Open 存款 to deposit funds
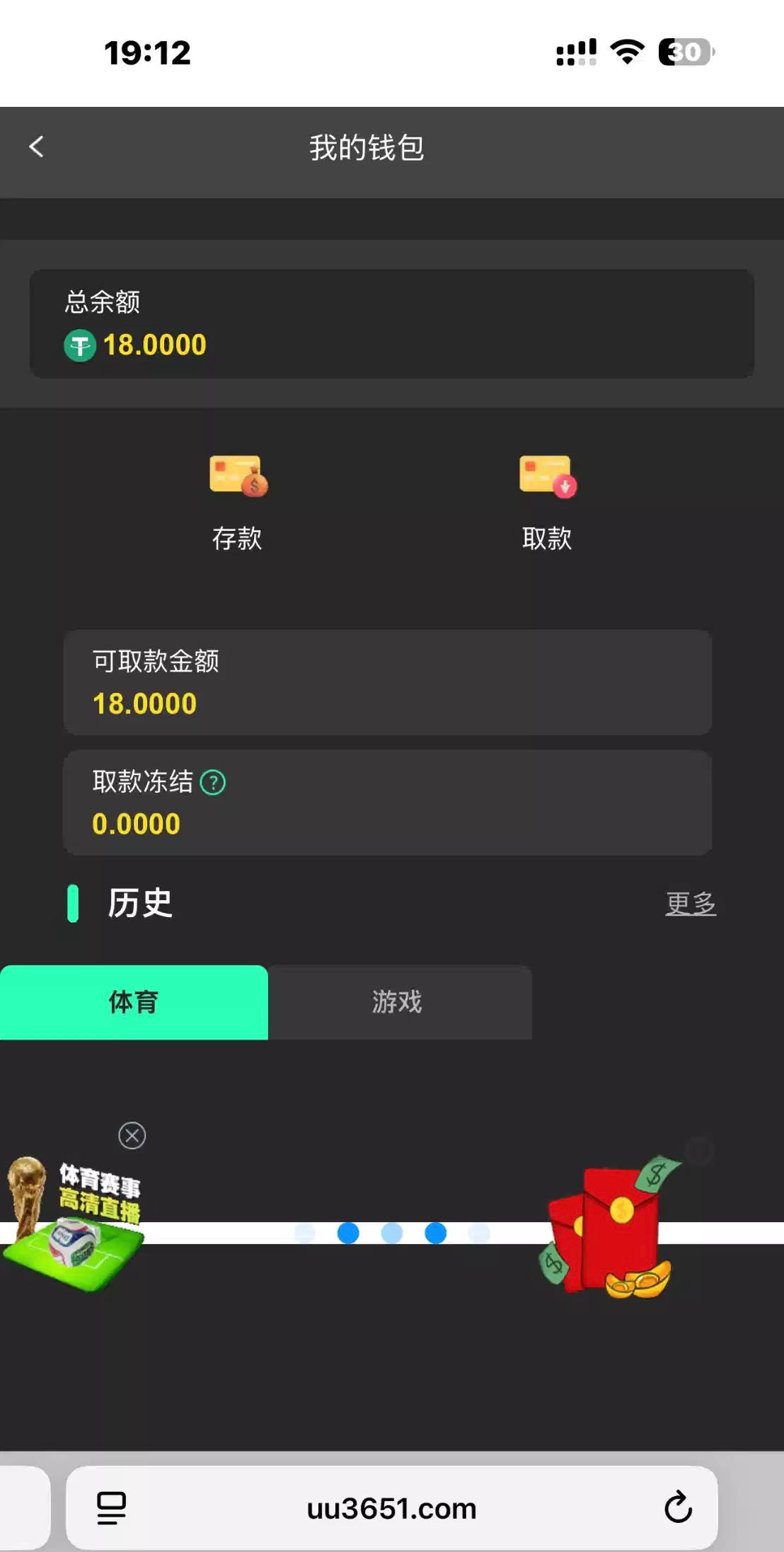 coord(238,500)
